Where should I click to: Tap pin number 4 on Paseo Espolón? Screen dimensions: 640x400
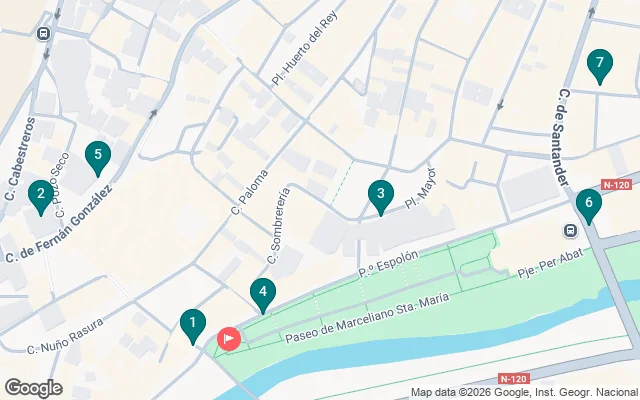(x=262, y=294)
